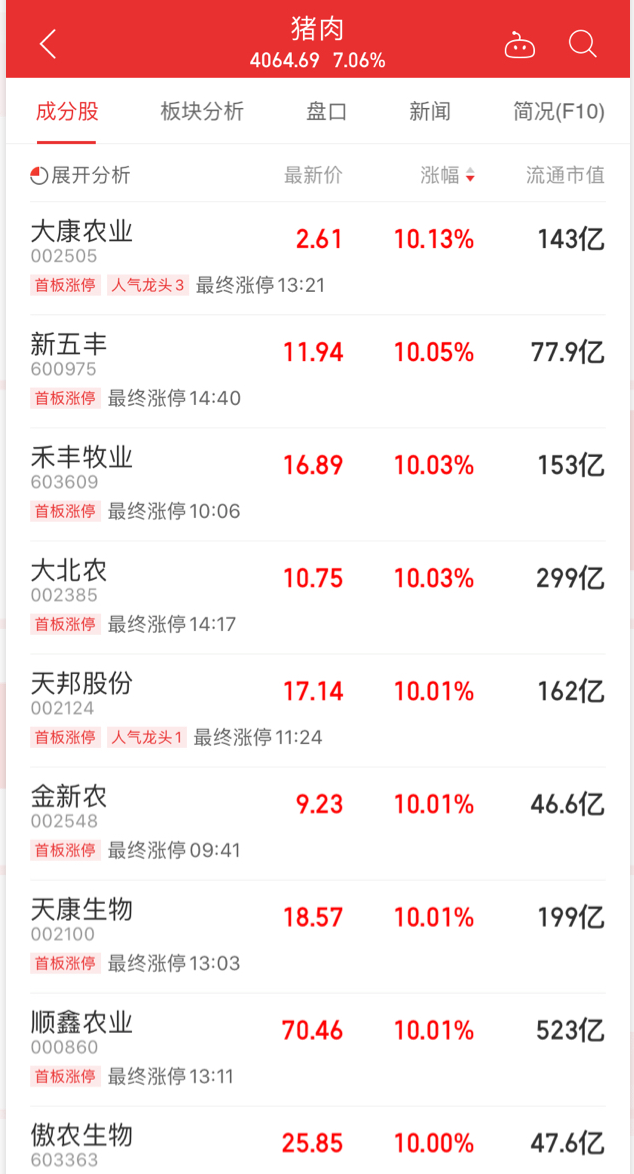
Task: Go back using the header arrow
Action: (47, 44)
